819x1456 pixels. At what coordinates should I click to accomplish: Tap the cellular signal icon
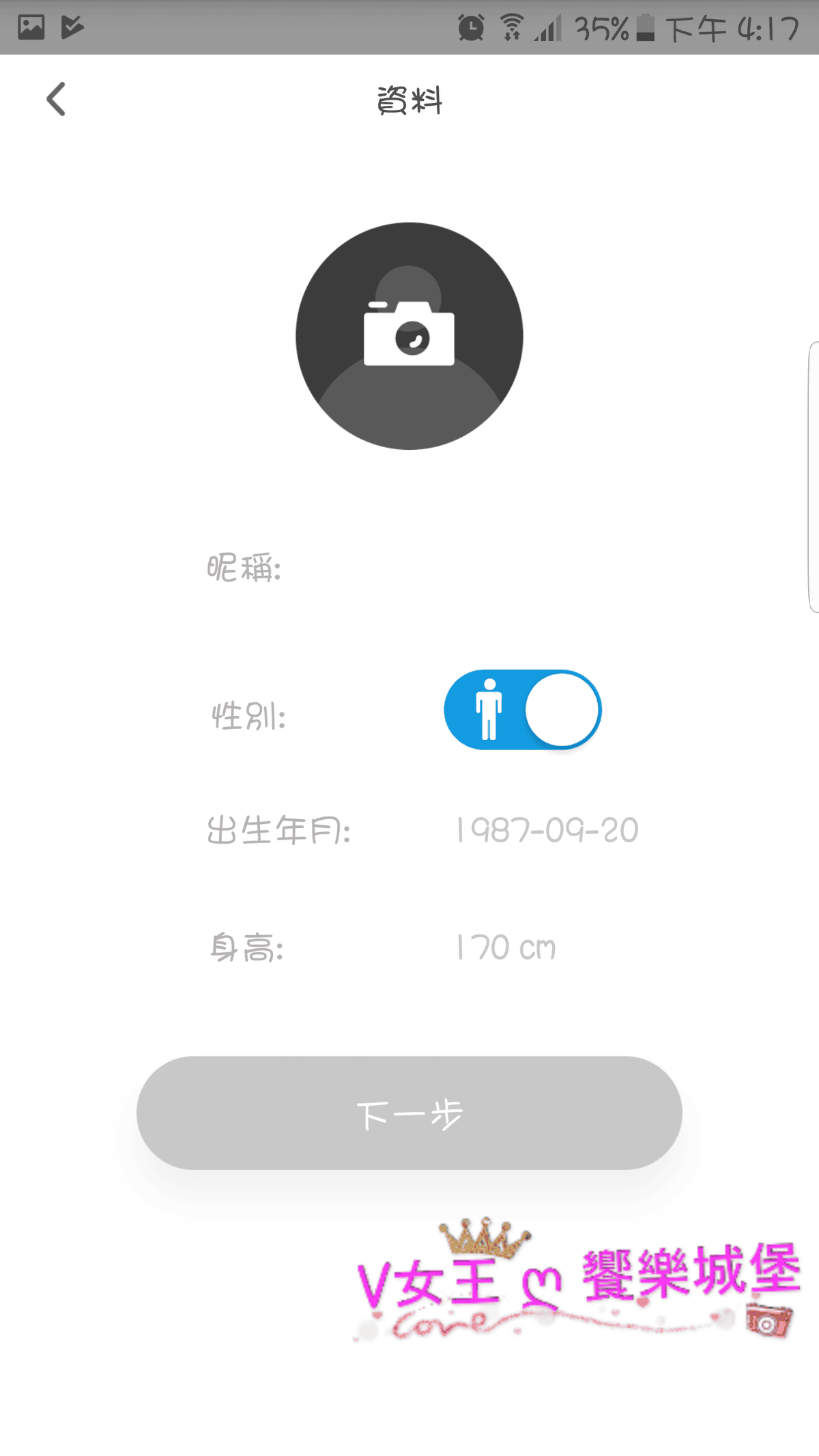click(x=546, y=29)
